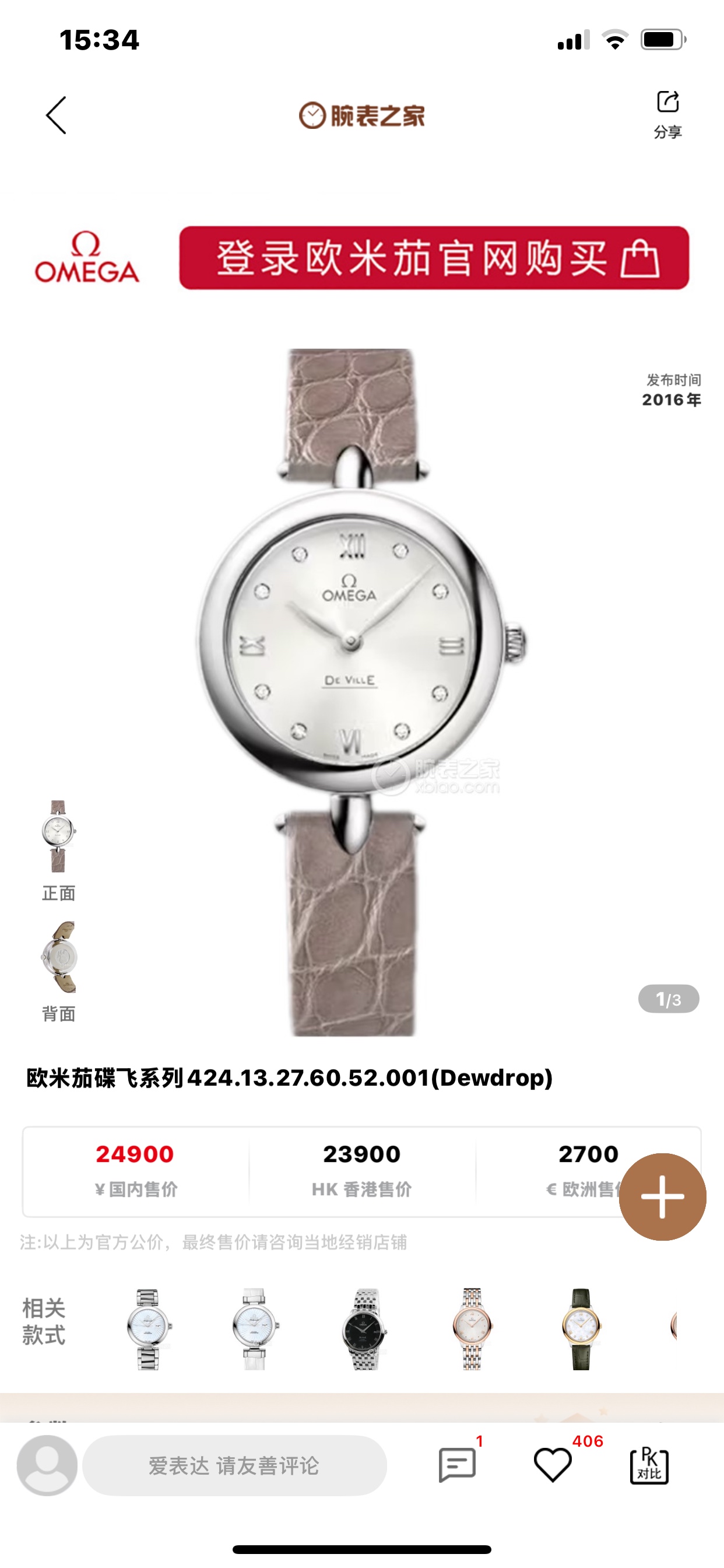The width and height of the screenshot is (724, 1568).
Task: Open the related watch with white strap
Action: click(x=254, y=1329)
